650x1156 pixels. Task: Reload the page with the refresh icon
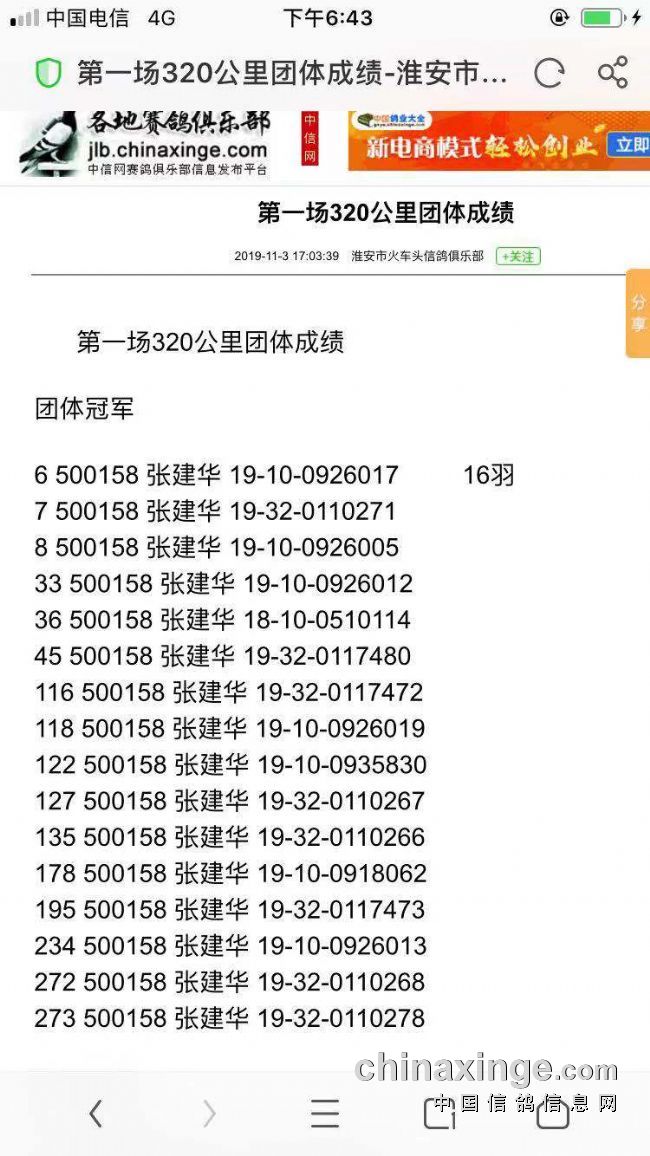[x=549, y=73]
